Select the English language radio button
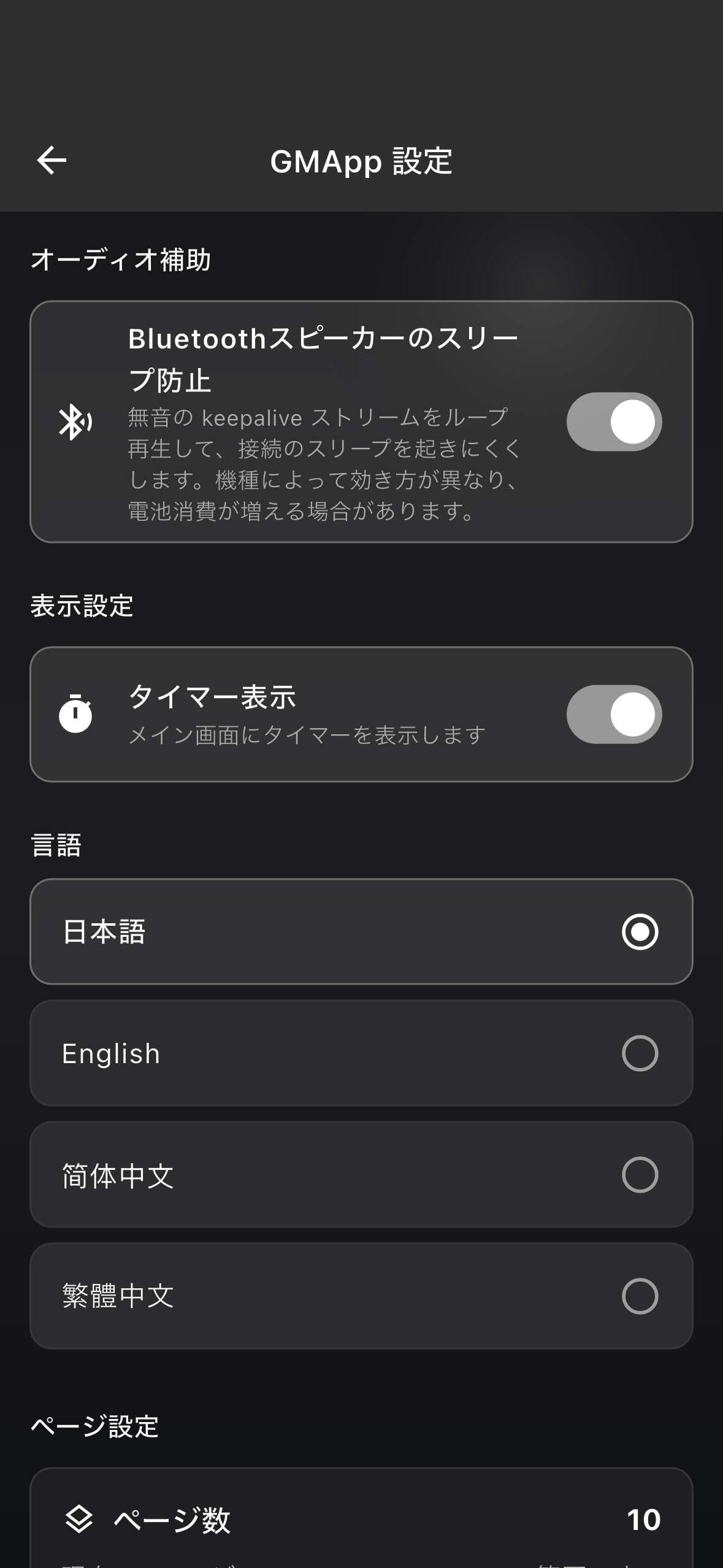 point(640,1053)
